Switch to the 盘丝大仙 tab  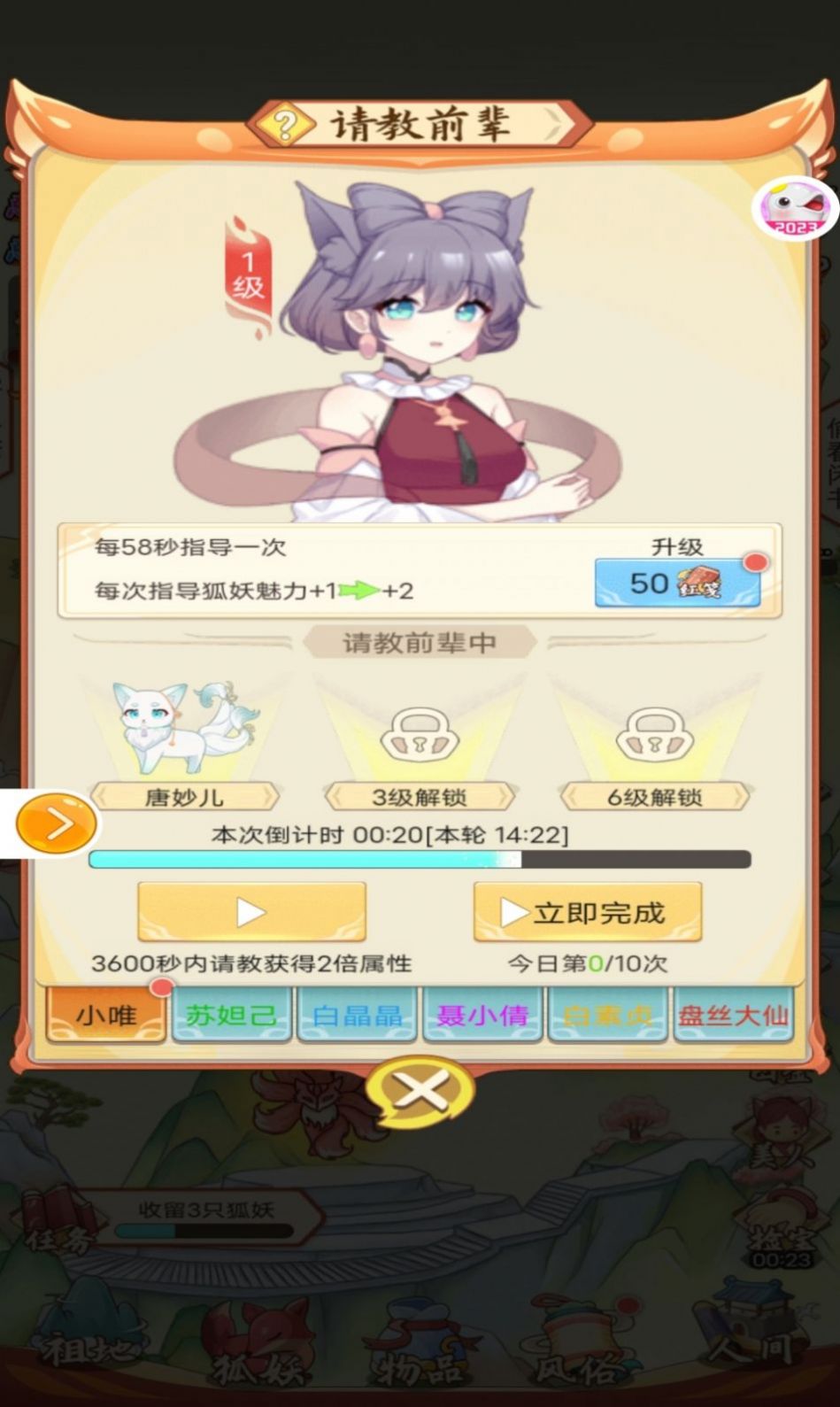tap(733, 1016)
